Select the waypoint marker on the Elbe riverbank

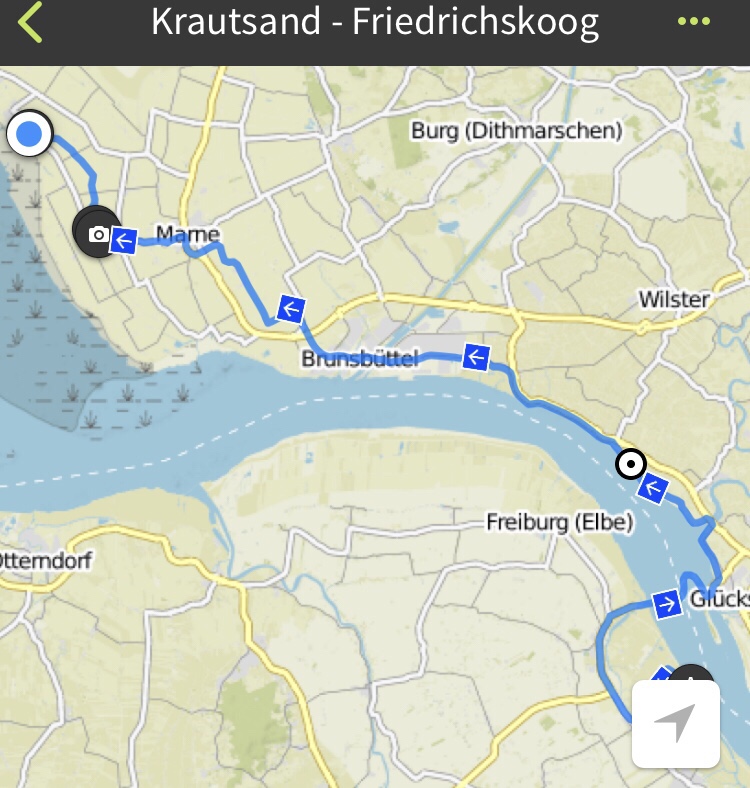tap(631, 464)
